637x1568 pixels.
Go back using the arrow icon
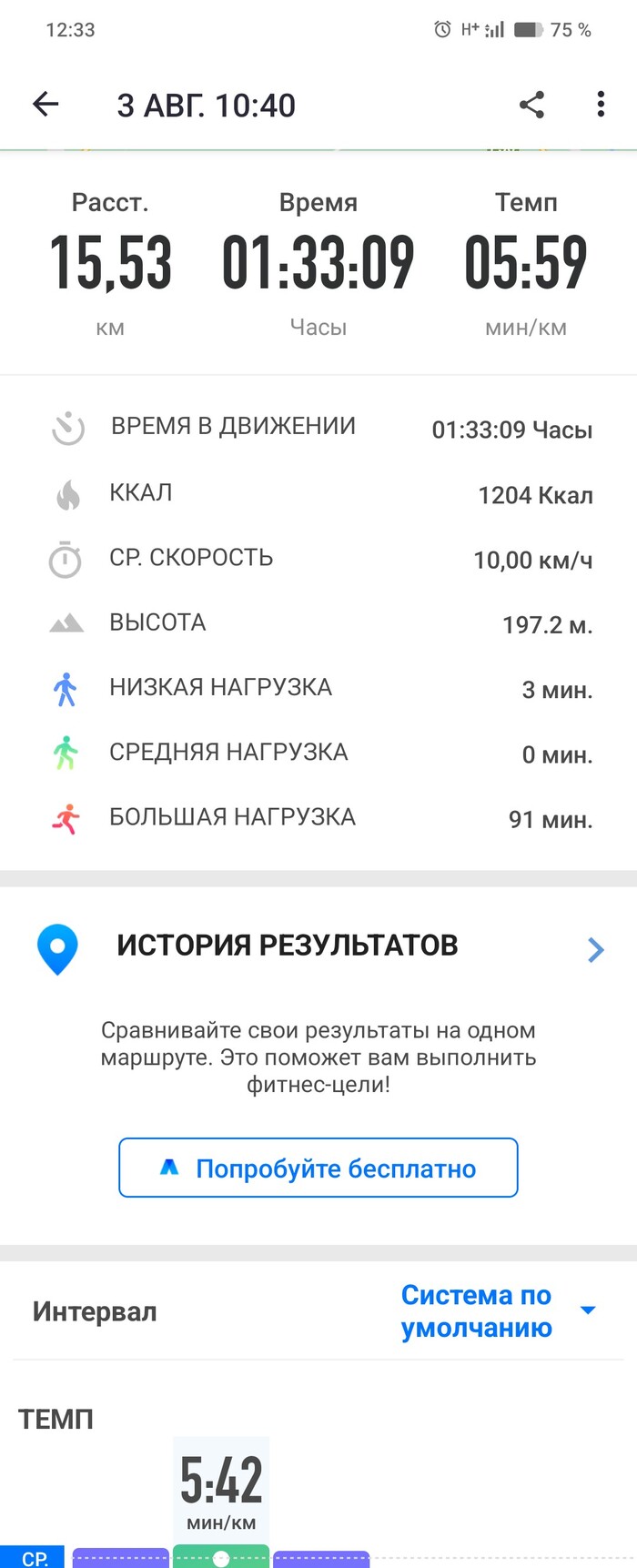click(x=45, y=105)
